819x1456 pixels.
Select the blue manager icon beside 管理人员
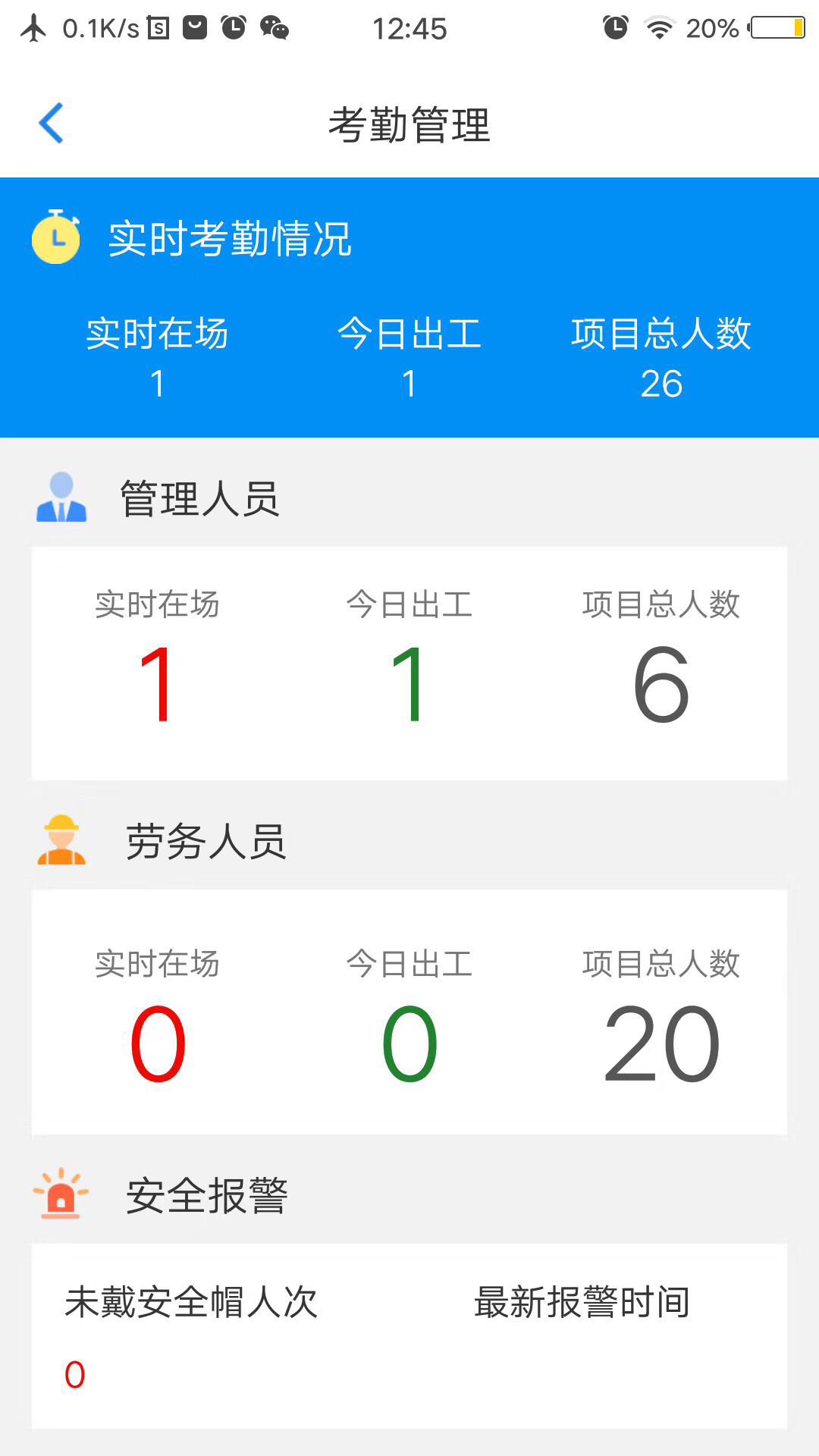point(63,497)
